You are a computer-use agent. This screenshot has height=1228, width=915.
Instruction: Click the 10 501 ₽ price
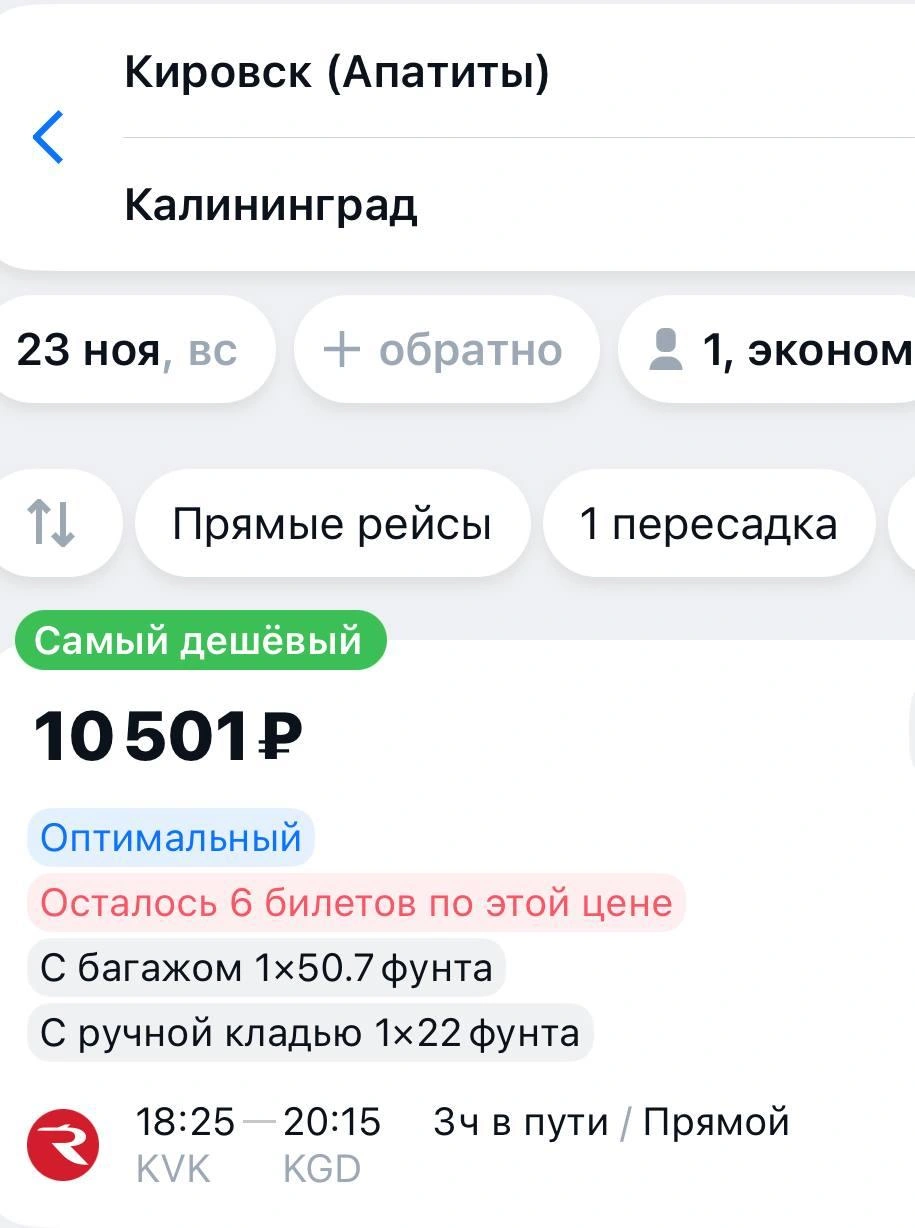[168, 737]
